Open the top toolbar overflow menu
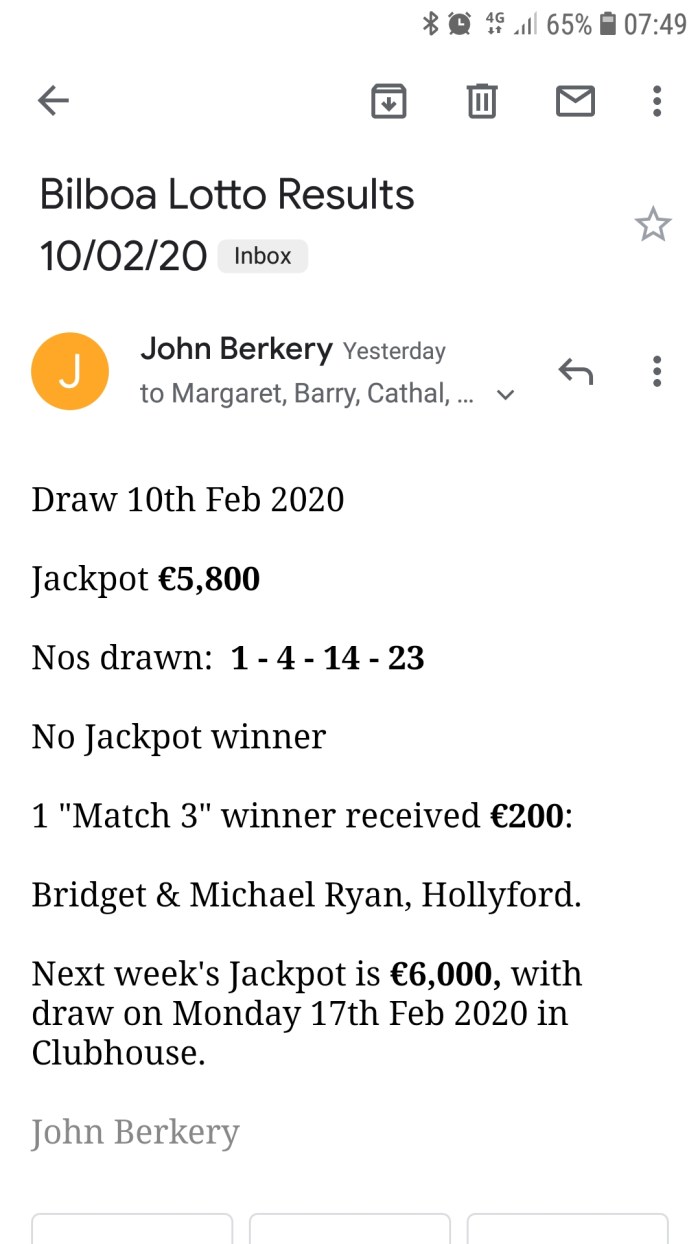 coord(656,100)
